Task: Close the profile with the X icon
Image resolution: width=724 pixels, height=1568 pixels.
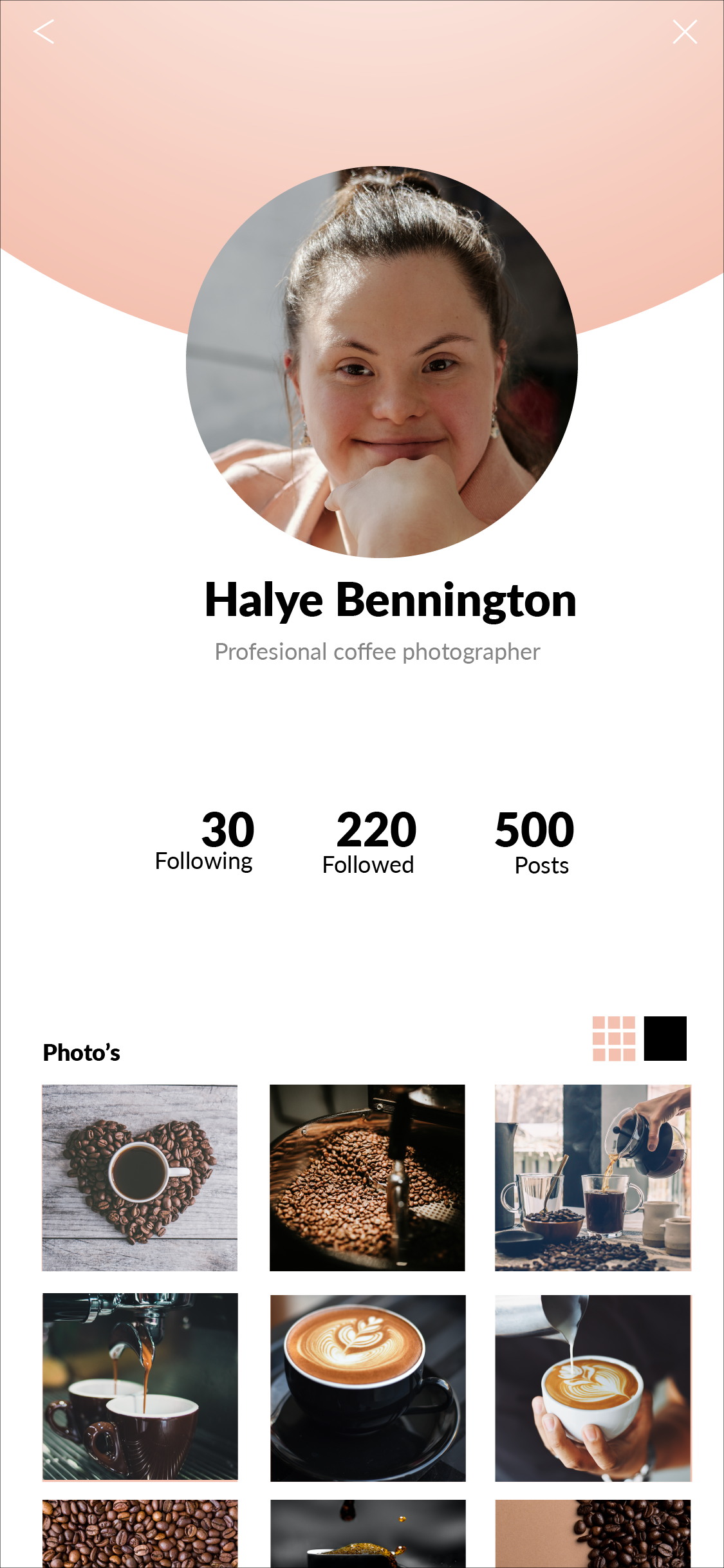Action: point(685,32)
